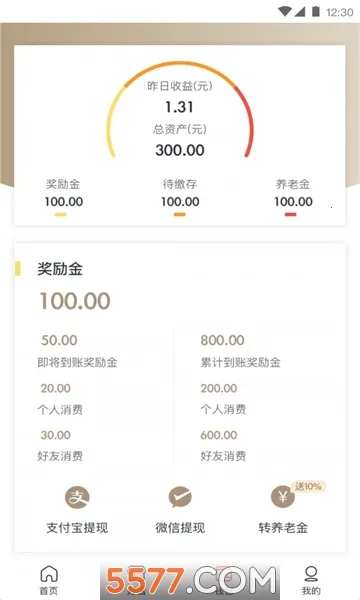This screenshot has height=600, width=360.
Task: Switch to the 养老金 section
Action: coord(293,197)
